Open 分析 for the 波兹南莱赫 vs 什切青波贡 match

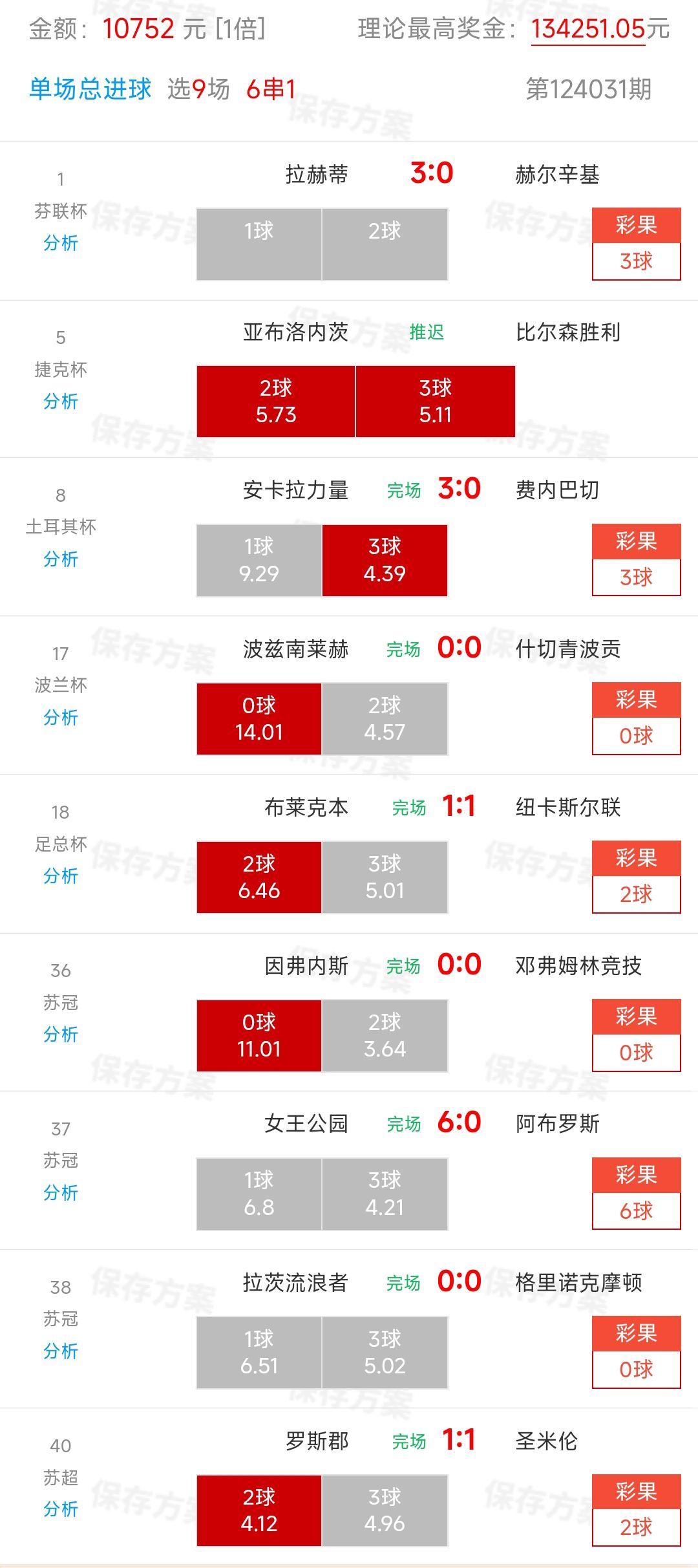pos(61,718)
